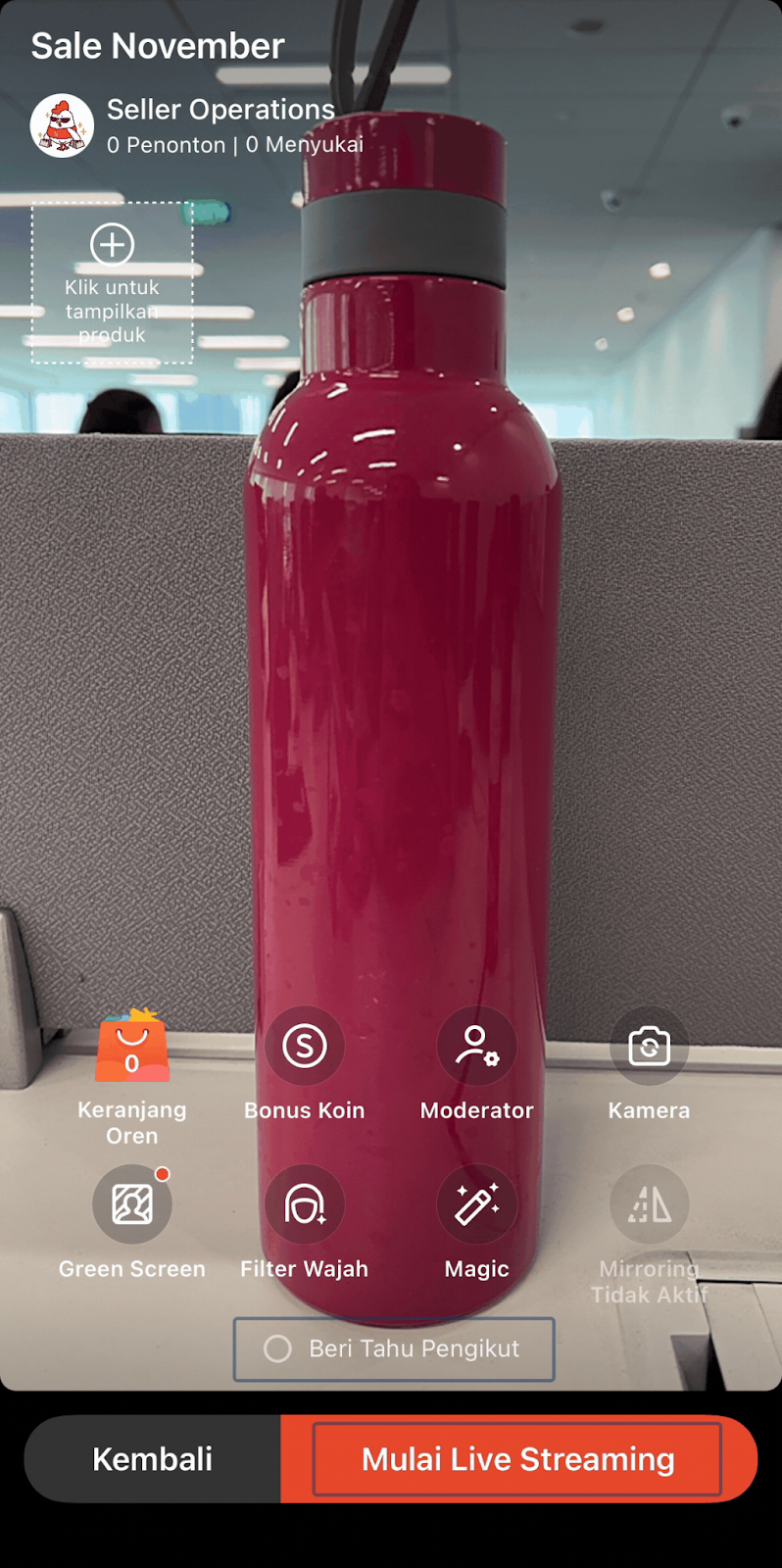Open Moderator settings

[x=476, y=1047]
